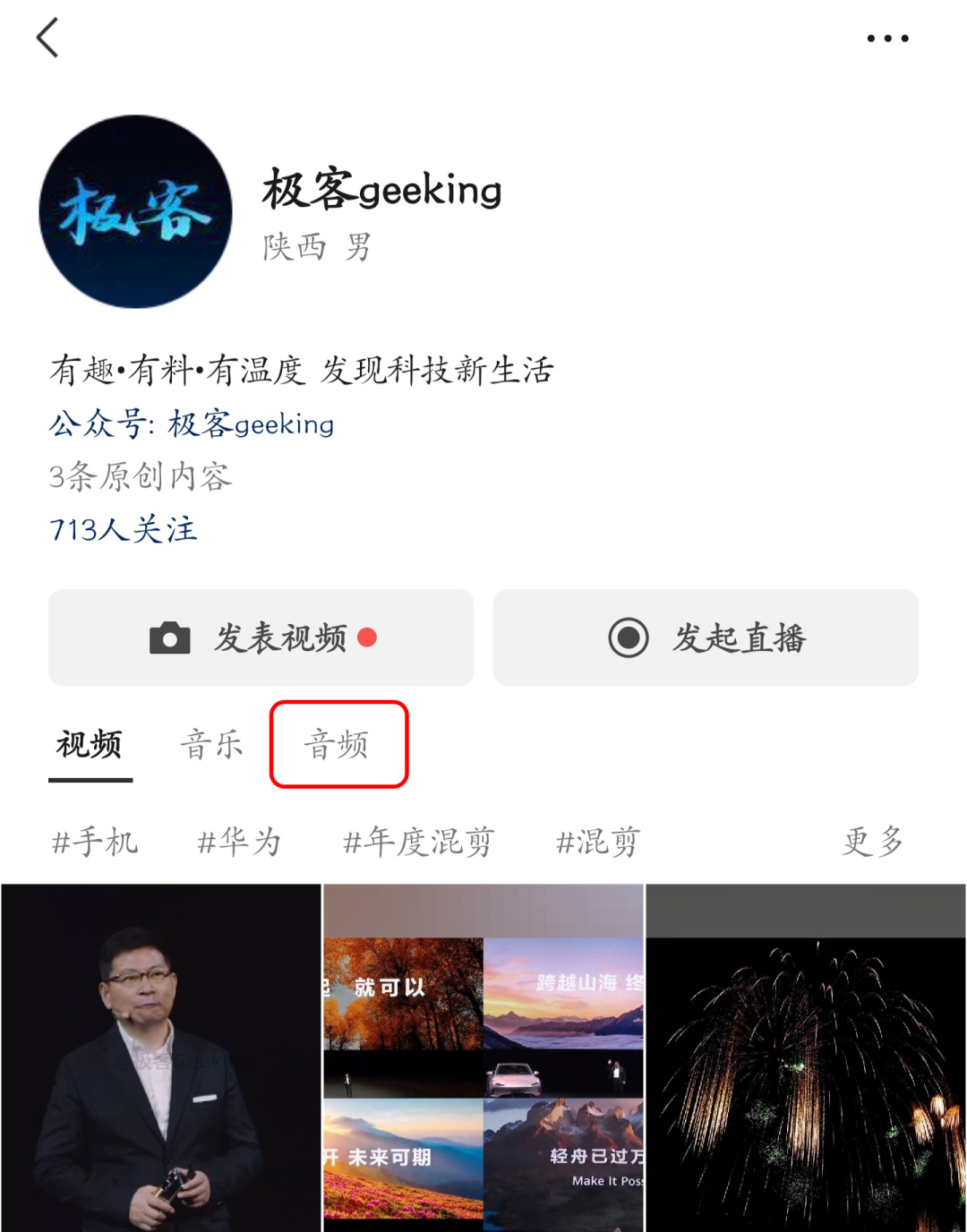View the 713人关注 followers list

tap(123, 529)
